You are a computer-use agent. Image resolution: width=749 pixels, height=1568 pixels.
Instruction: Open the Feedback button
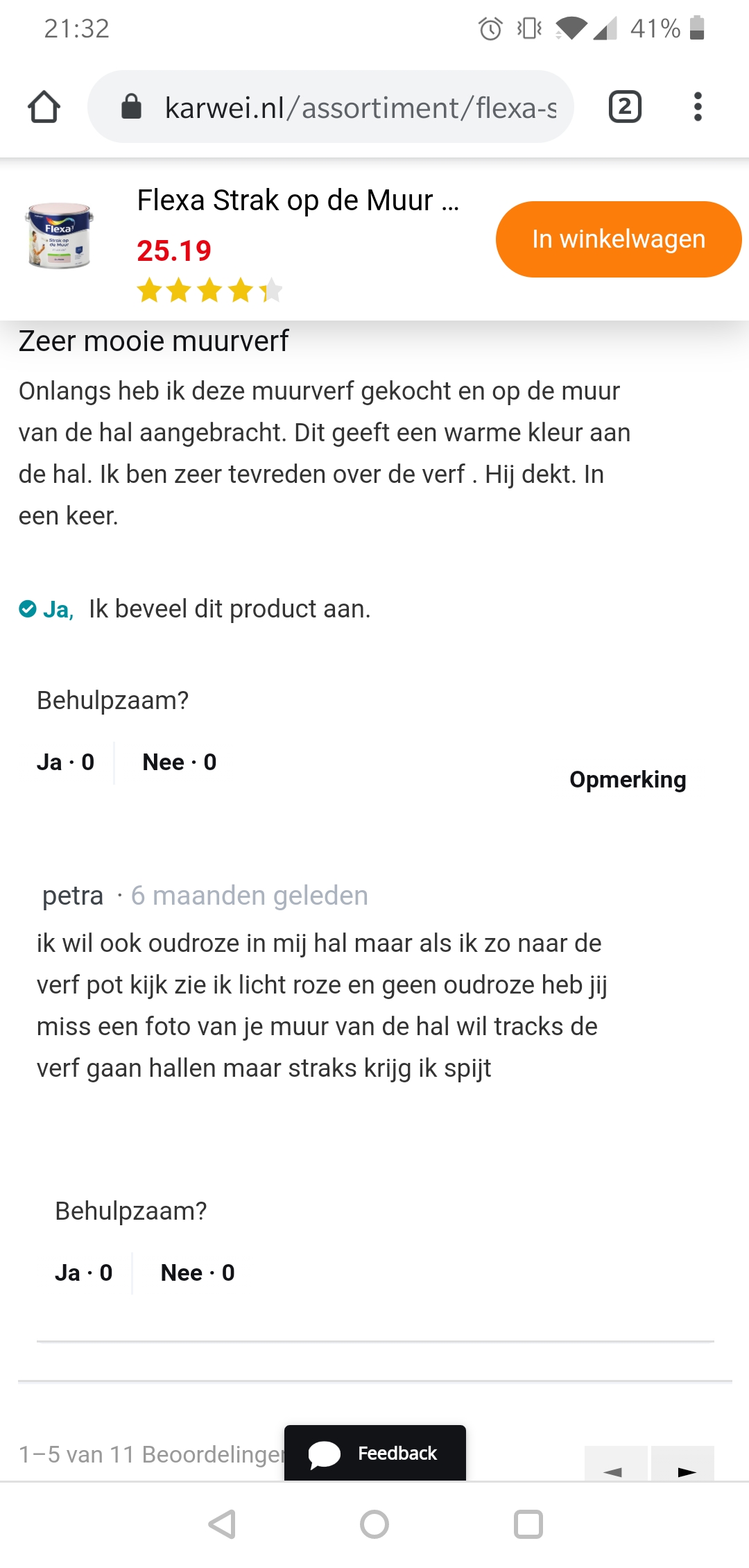coord(375,1453)
